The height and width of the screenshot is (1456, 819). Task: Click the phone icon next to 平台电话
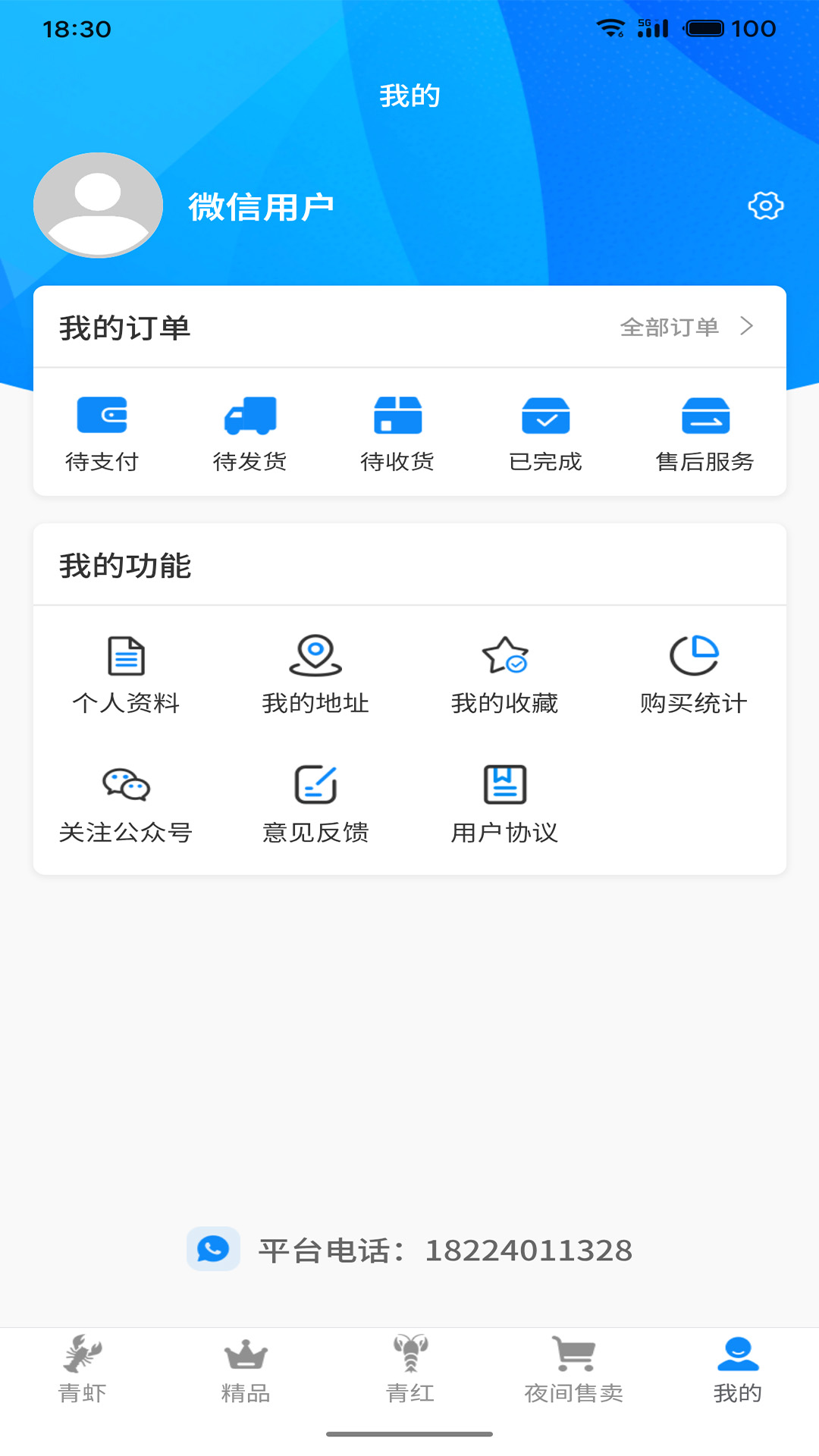tap(213, 1248)
